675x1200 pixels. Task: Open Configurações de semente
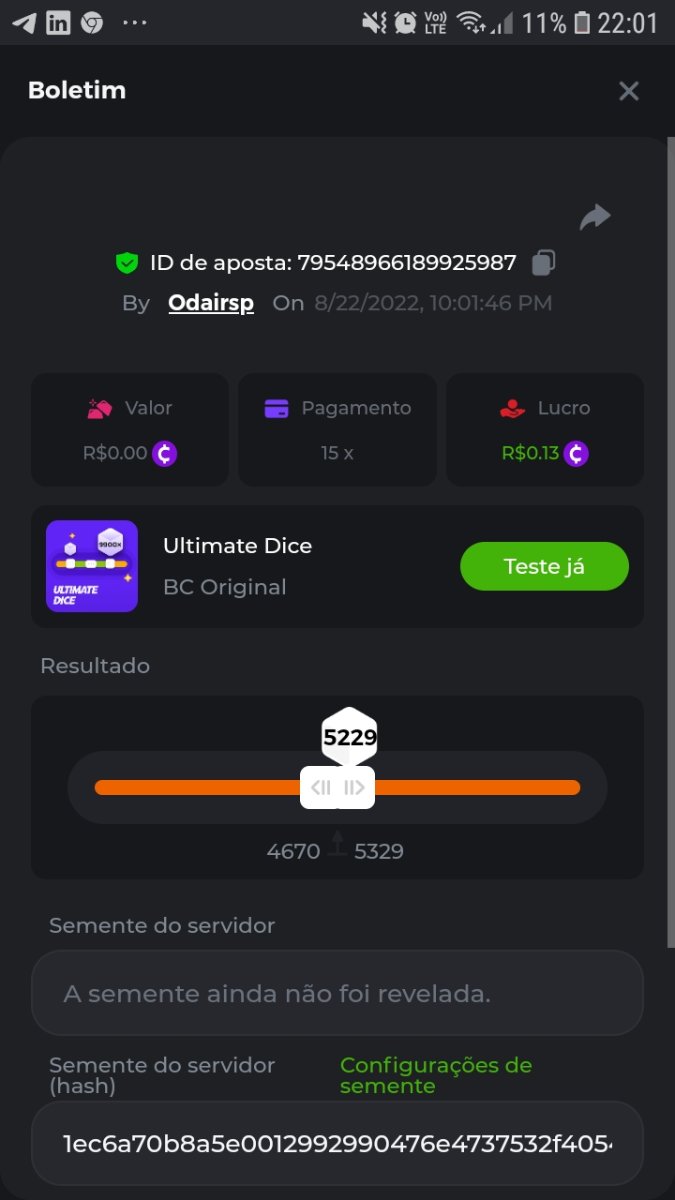pyautogui.click(x=436, y=1075)
